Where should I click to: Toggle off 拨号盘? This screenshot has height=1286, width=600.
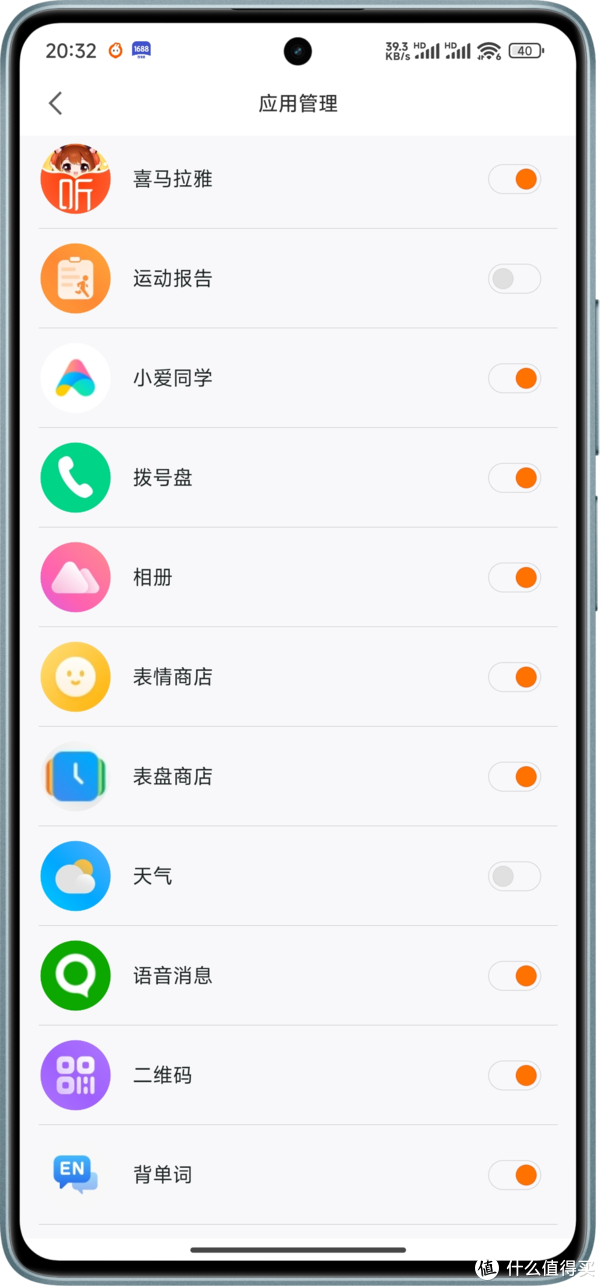click(x=514, y=478)
